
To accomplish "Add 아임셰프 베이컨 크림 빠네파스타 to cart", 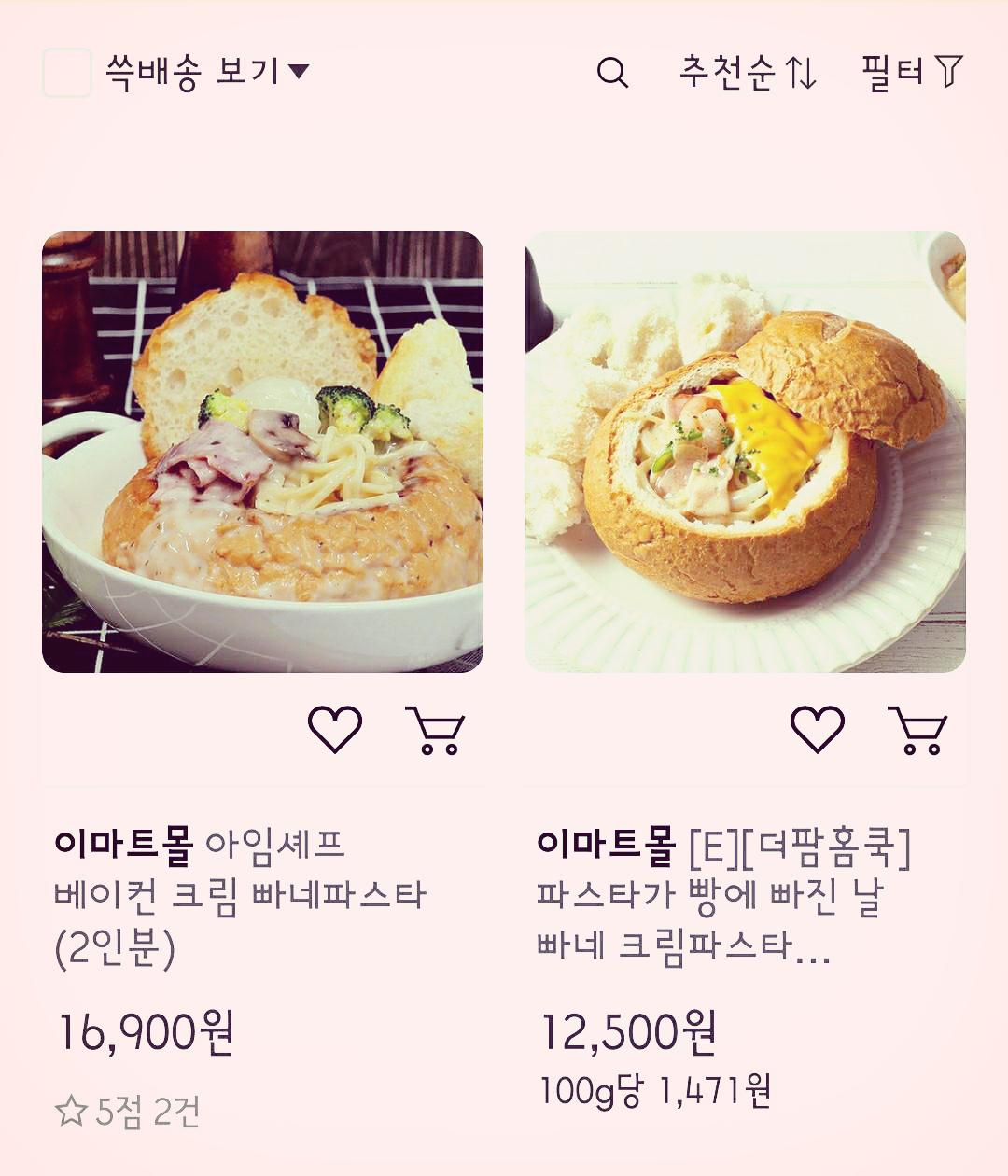I will tap(435, 729).
